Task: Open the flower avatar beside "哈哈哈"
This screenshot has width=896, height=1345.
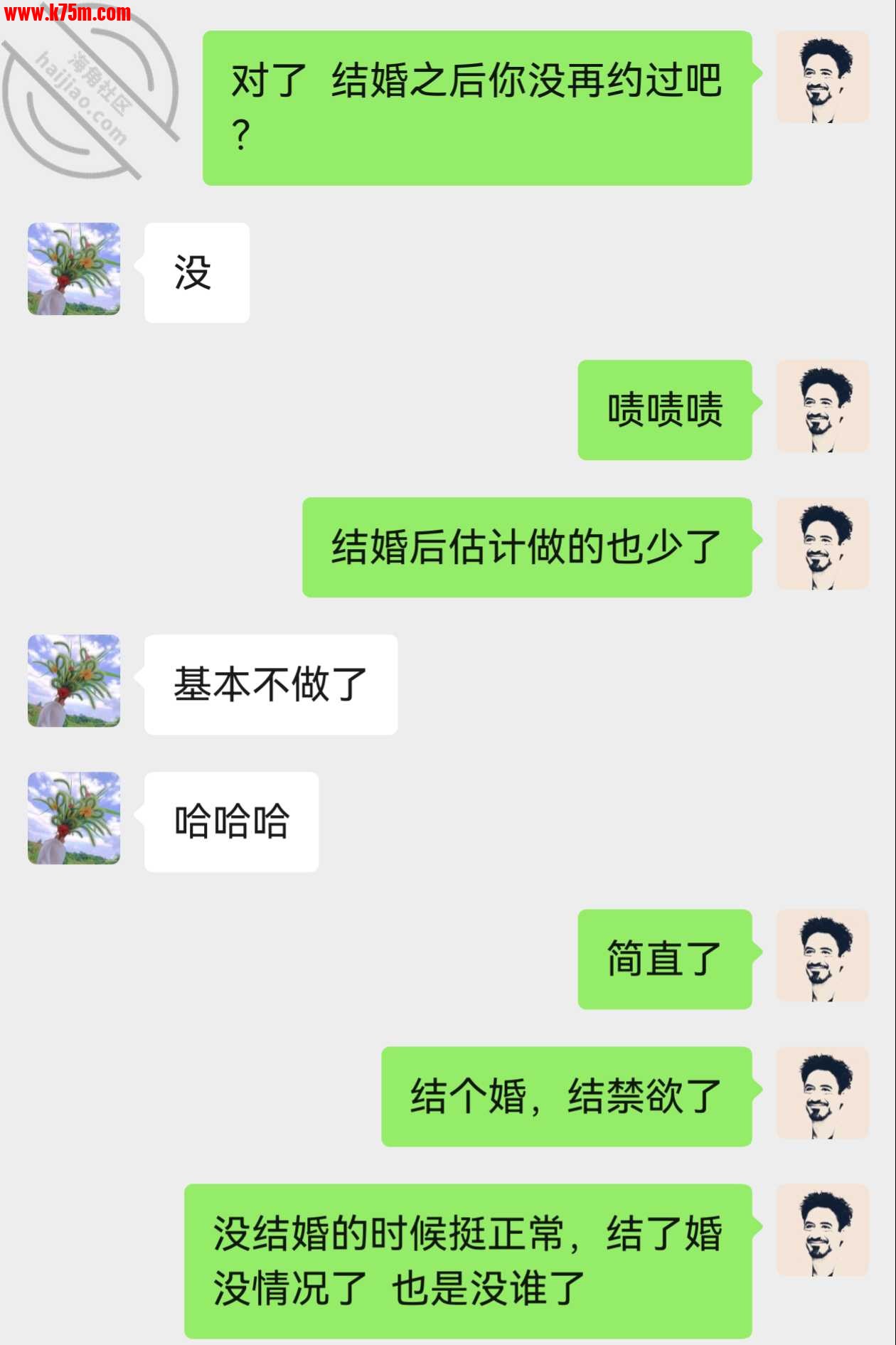Action: click(74, 818)
